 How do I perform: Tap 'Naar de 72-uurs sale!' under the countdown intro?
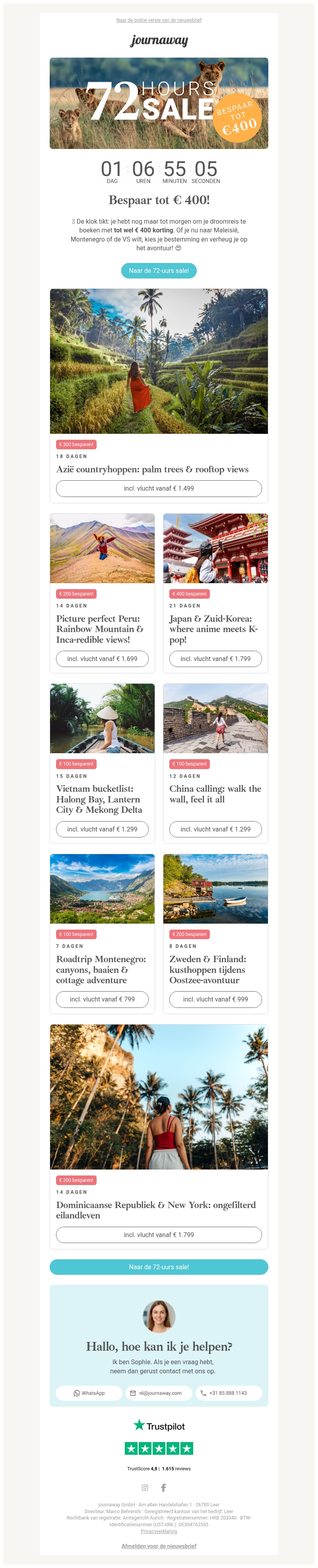coord(158,270)
